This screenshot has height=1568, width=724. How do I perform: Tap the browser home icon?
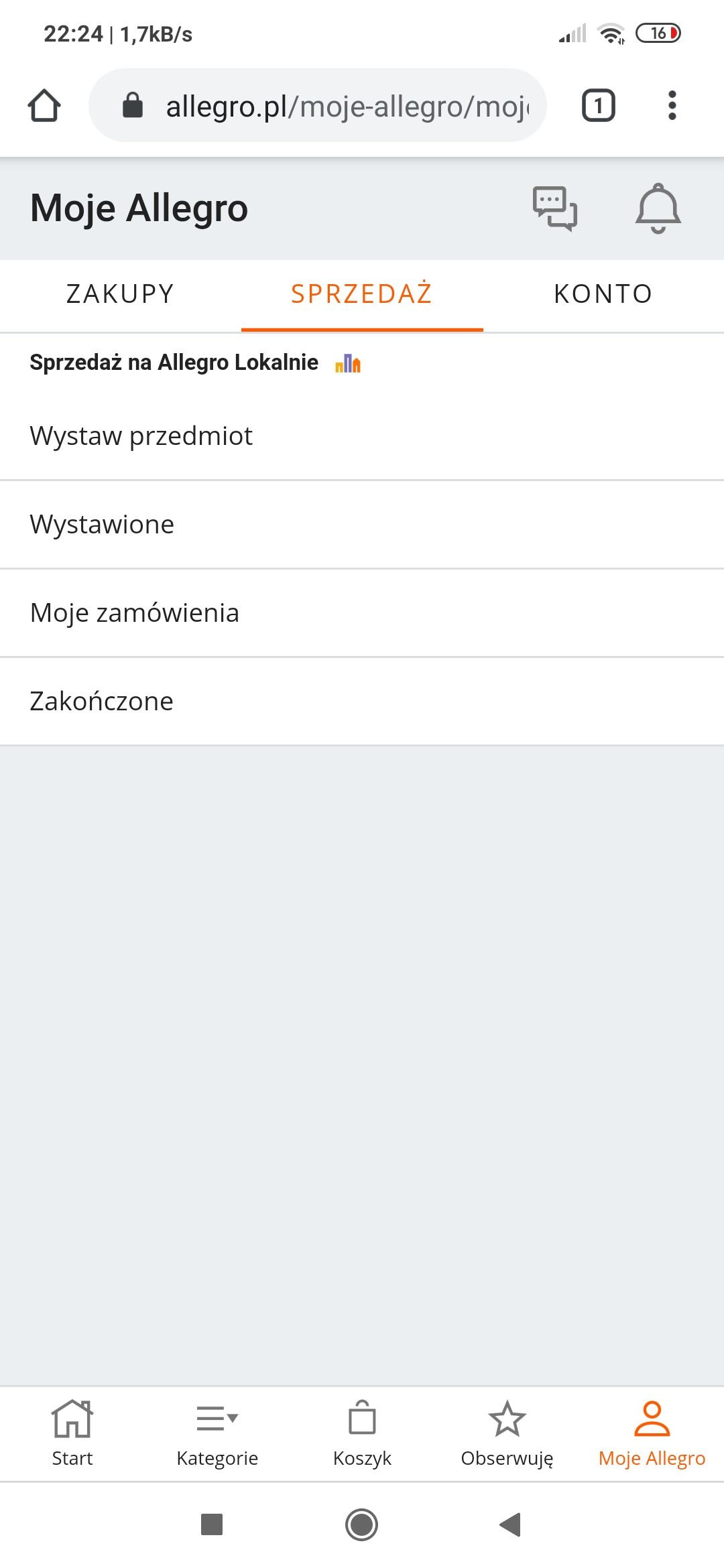tap(44, 106)
